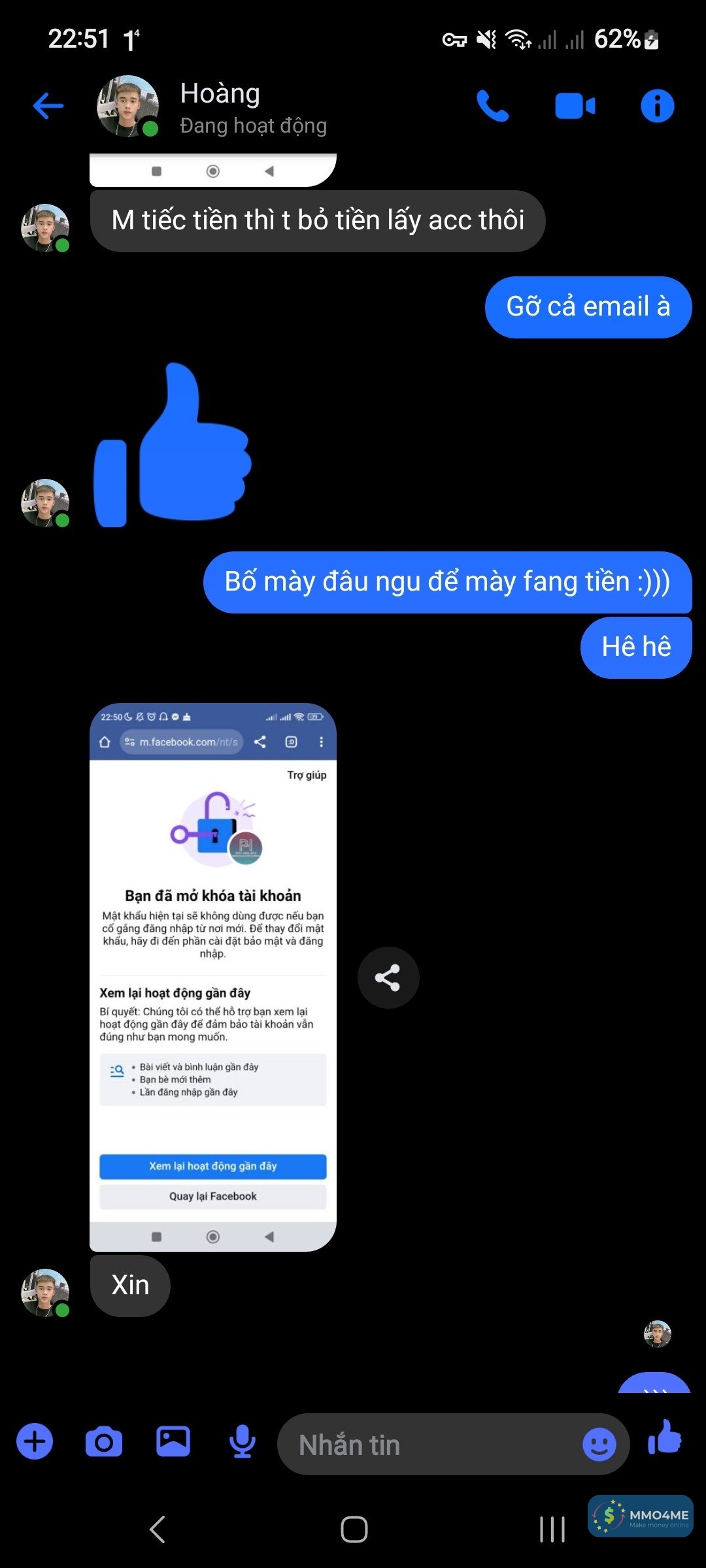The height and width of the screenshot is (1568, 706).
Task: Open the shared screenshot about the unlocked account
Action: [x=212, y=977]
